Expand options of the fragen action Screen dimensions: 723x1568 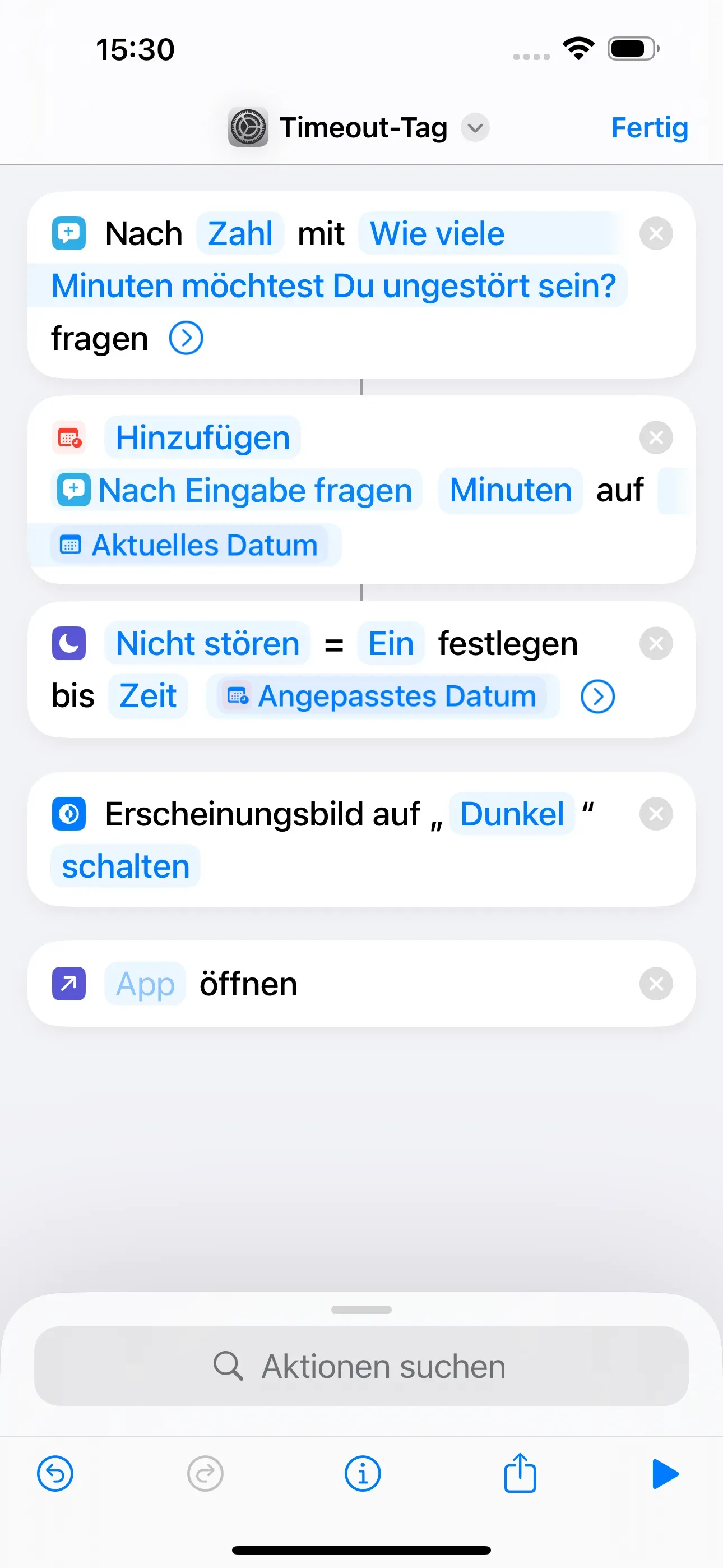(x=186, y=338)
